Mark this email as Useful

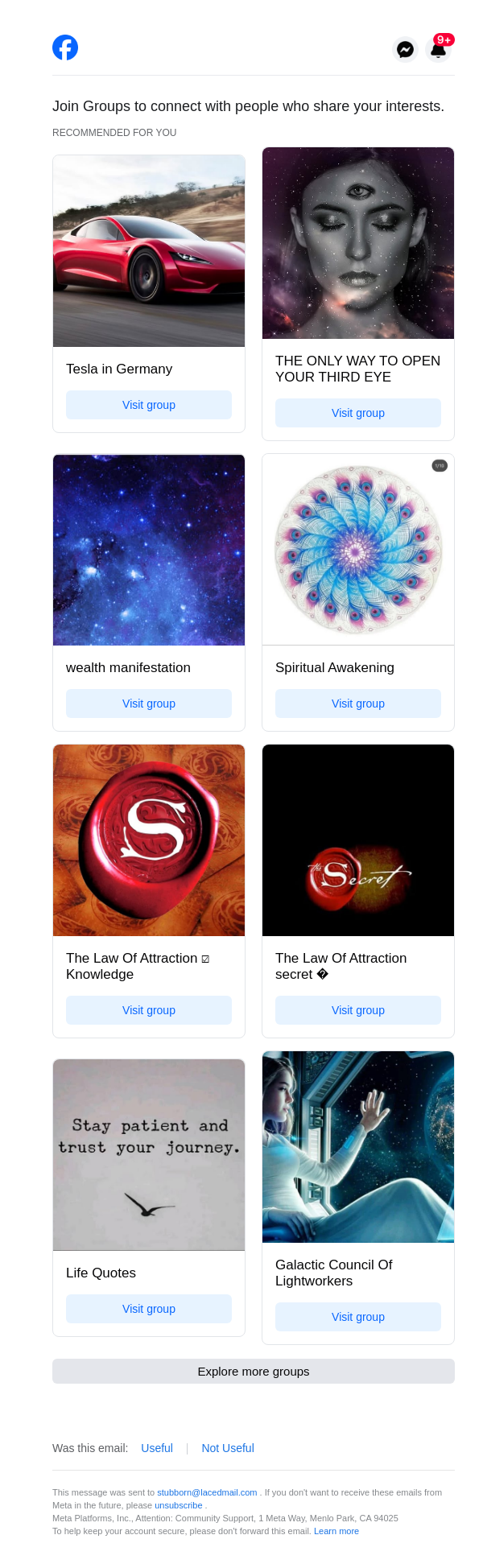pos(157,1448)
